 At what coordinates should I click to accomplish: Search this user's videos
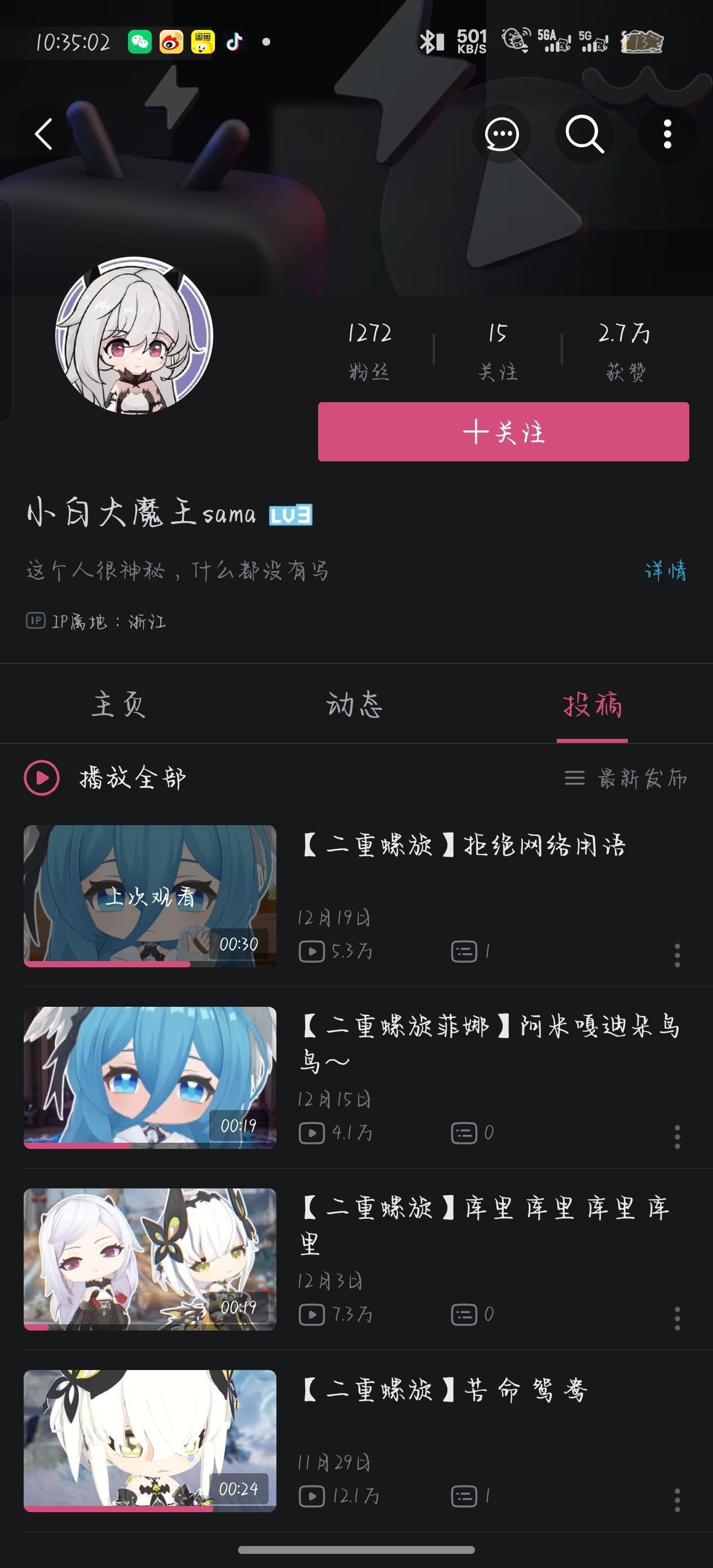584,134
